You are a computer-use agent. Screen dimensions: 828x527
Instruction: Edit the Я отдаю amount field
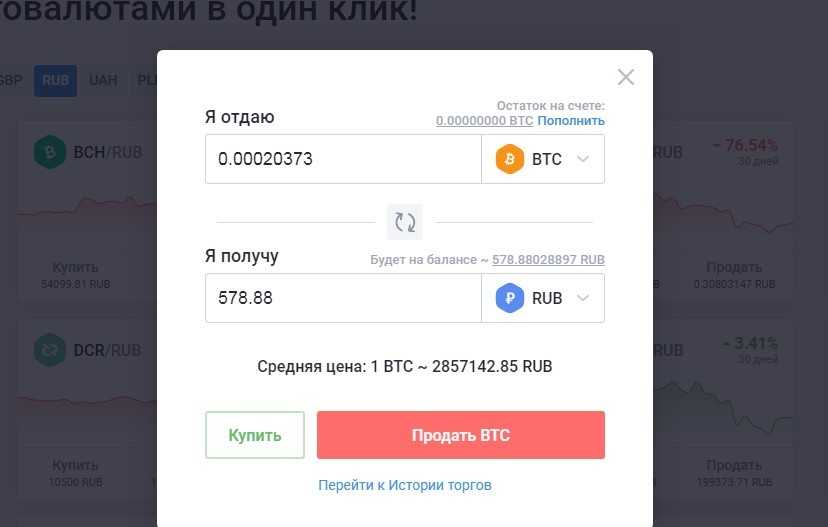(342, 159)
